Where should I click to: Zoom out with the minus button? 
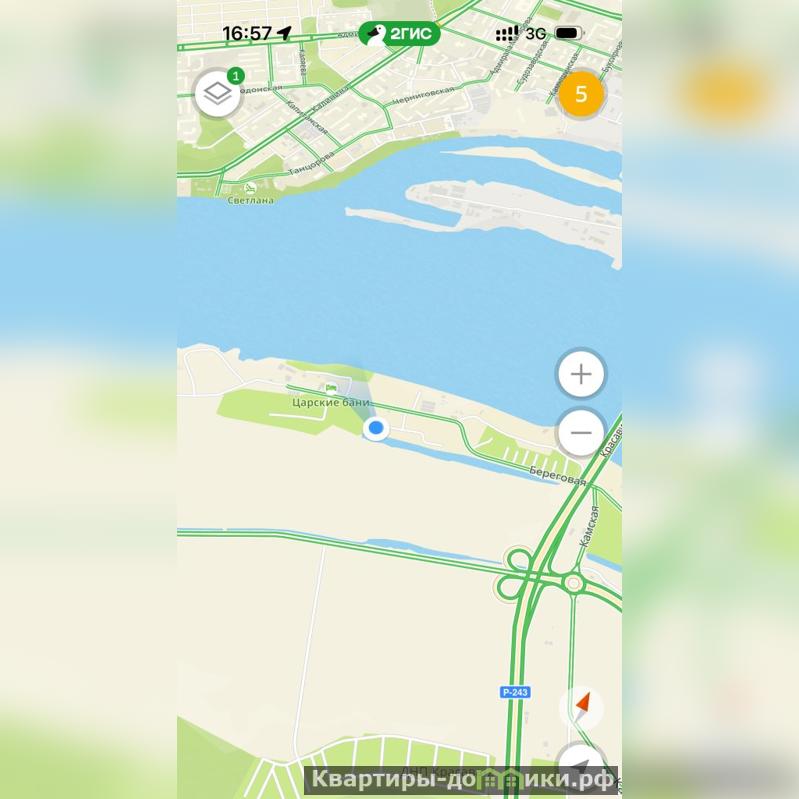coord(581,434)
